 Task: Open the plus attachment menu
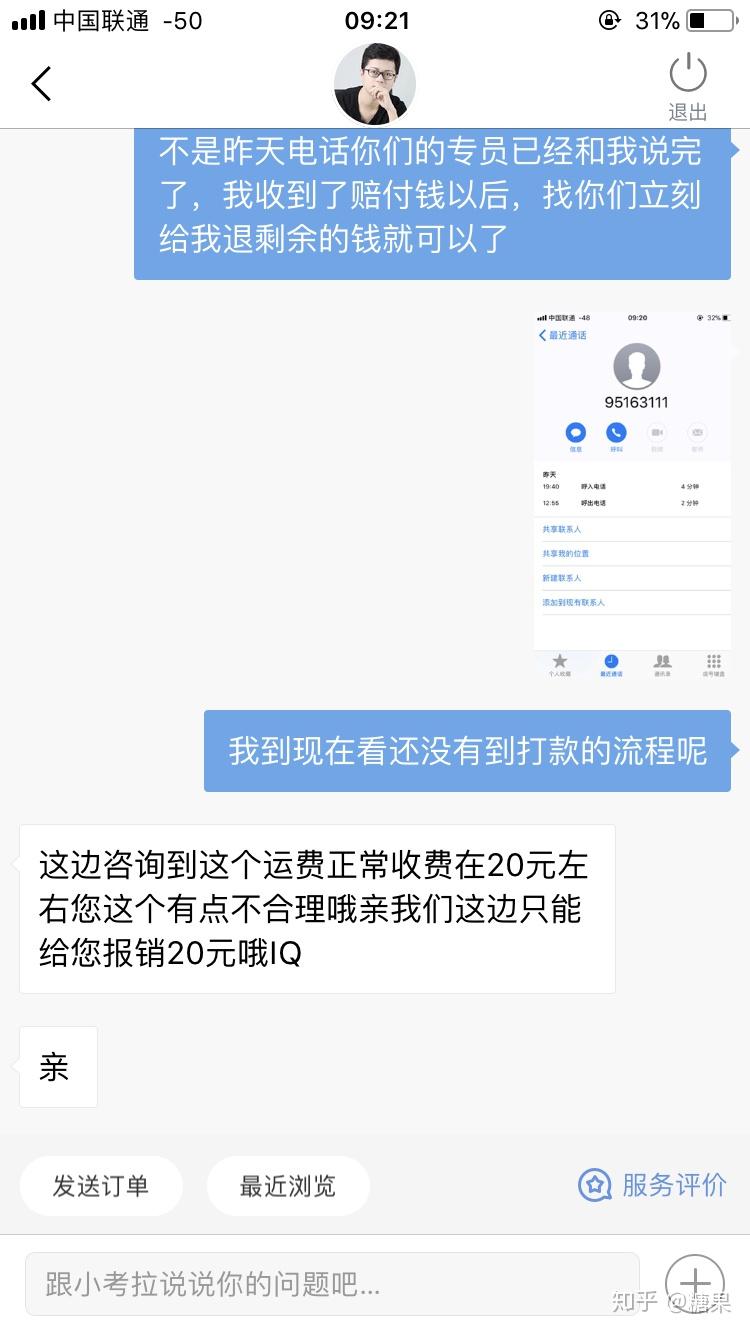[x=694, y=1284]
